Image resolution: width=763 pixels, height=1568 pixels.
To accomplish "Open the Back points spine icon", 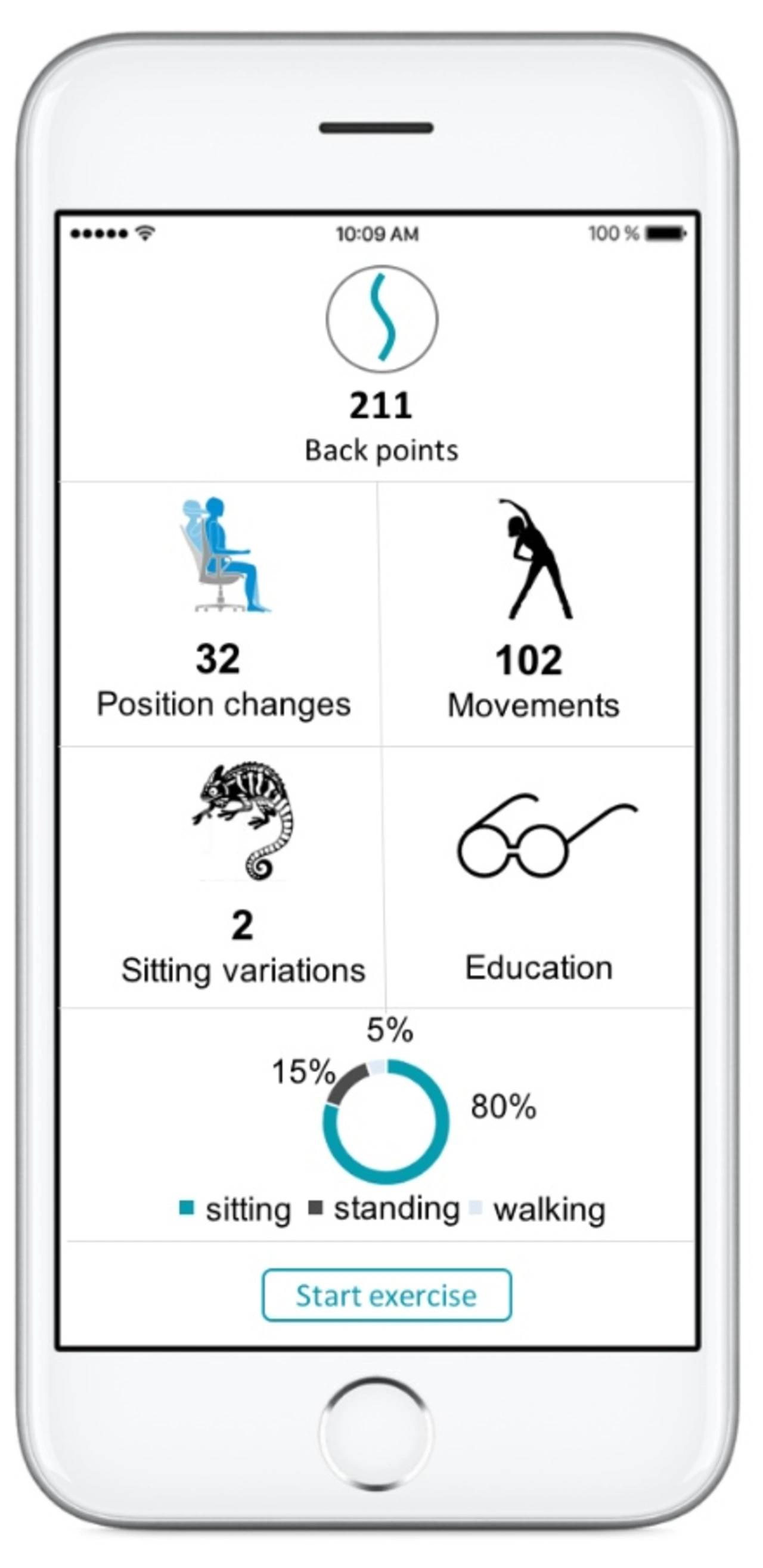I will (381, 318).
